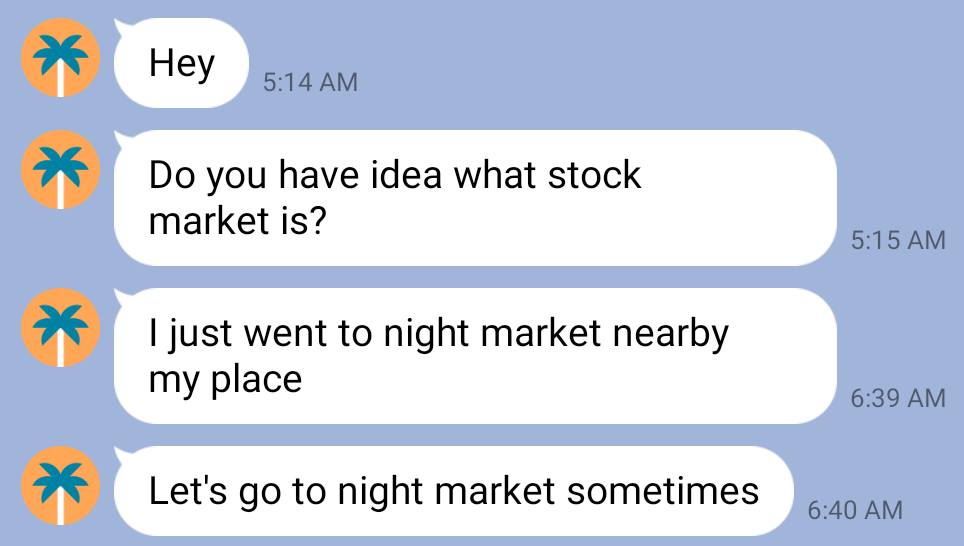View profile from avatar beside 'I just went' message
The image size is (964, 546).
click(x=61, y=328)
